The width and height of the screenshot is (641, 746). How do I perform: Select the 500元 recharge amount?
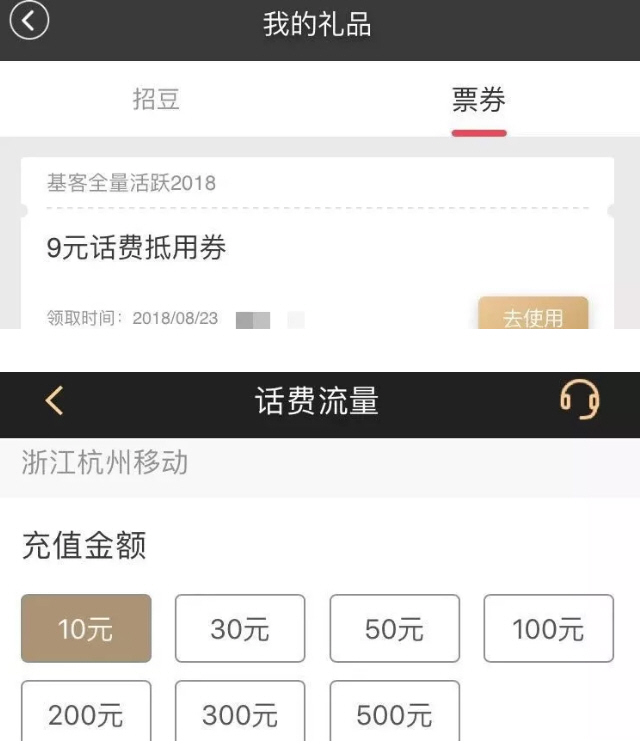tap(395, 713)
